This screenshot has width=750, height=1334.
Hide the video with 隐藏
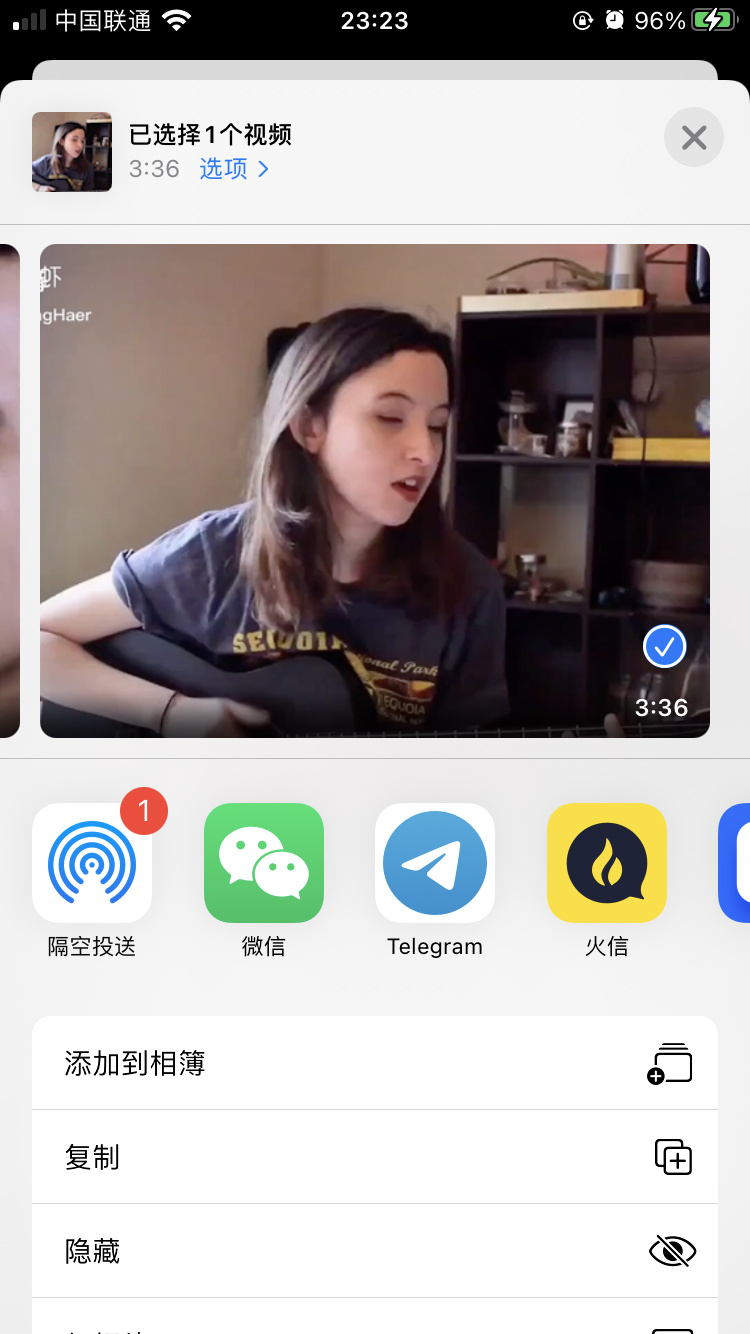click(375, 1251)
